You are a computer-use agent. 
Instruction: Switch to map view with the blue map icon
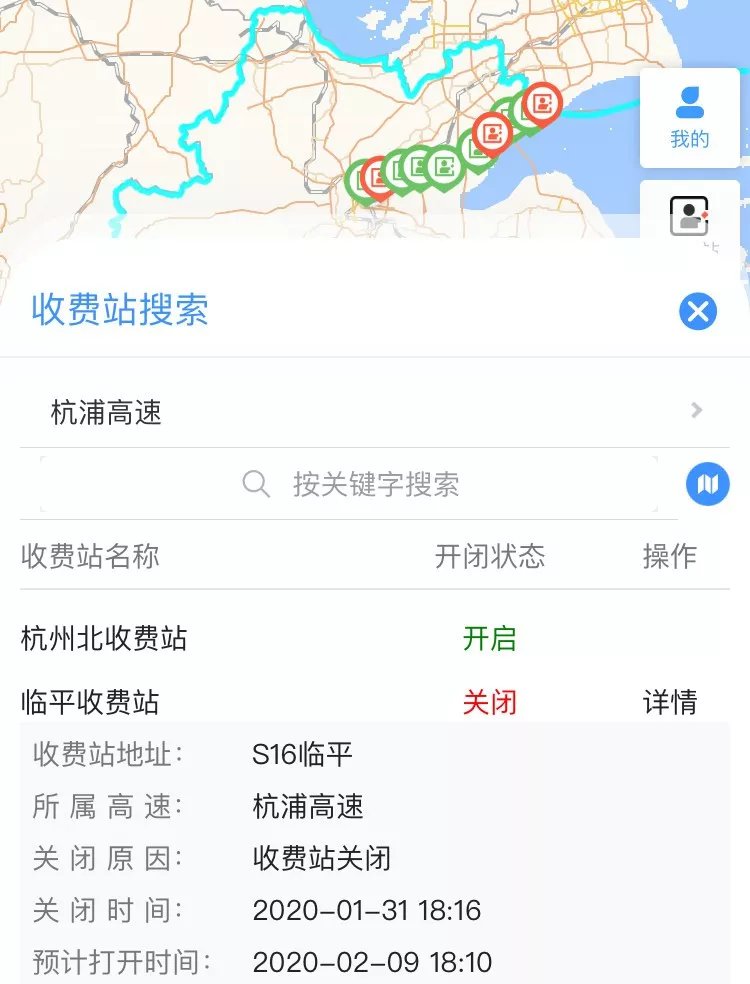tap(708, 485)
